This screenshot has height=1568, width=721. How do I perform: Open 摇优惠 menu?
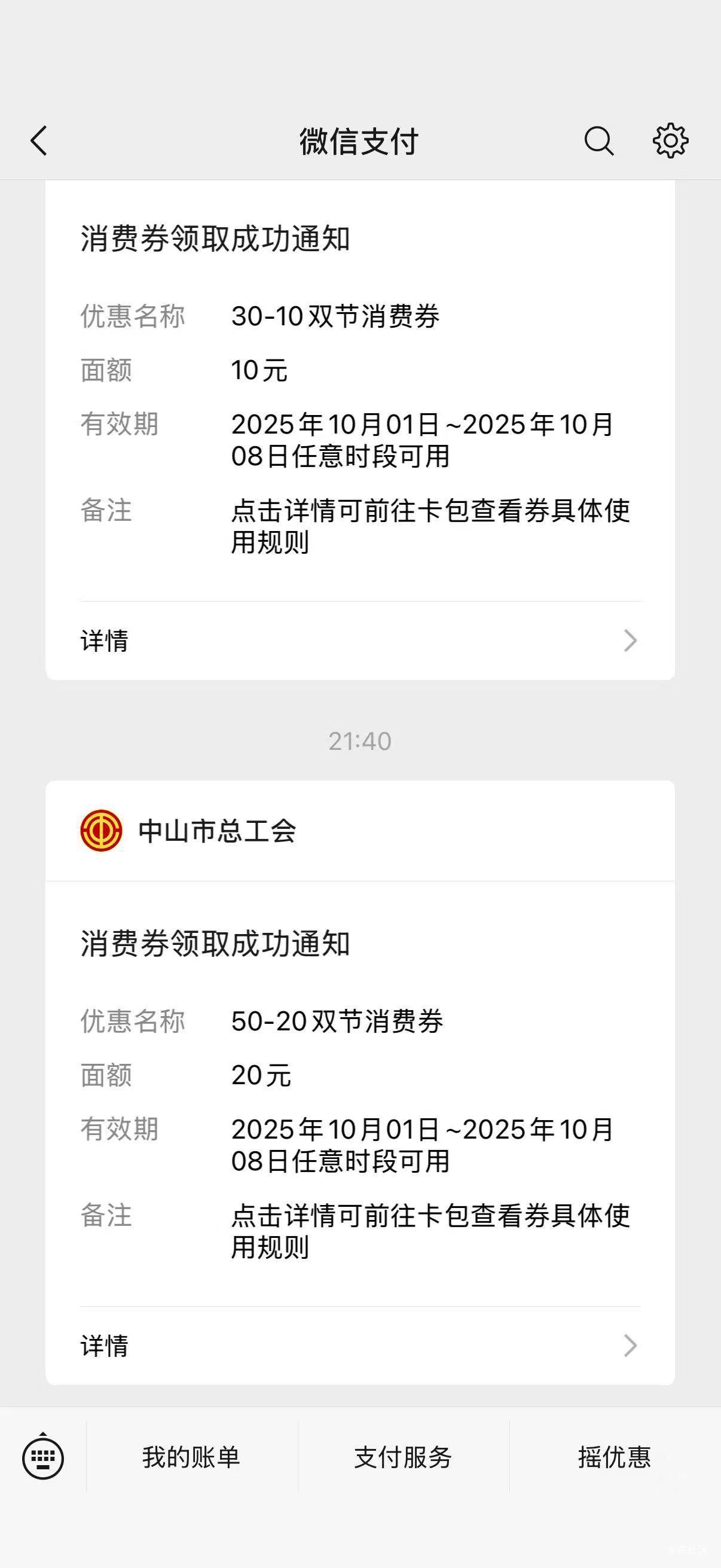tap(615, 1457)
